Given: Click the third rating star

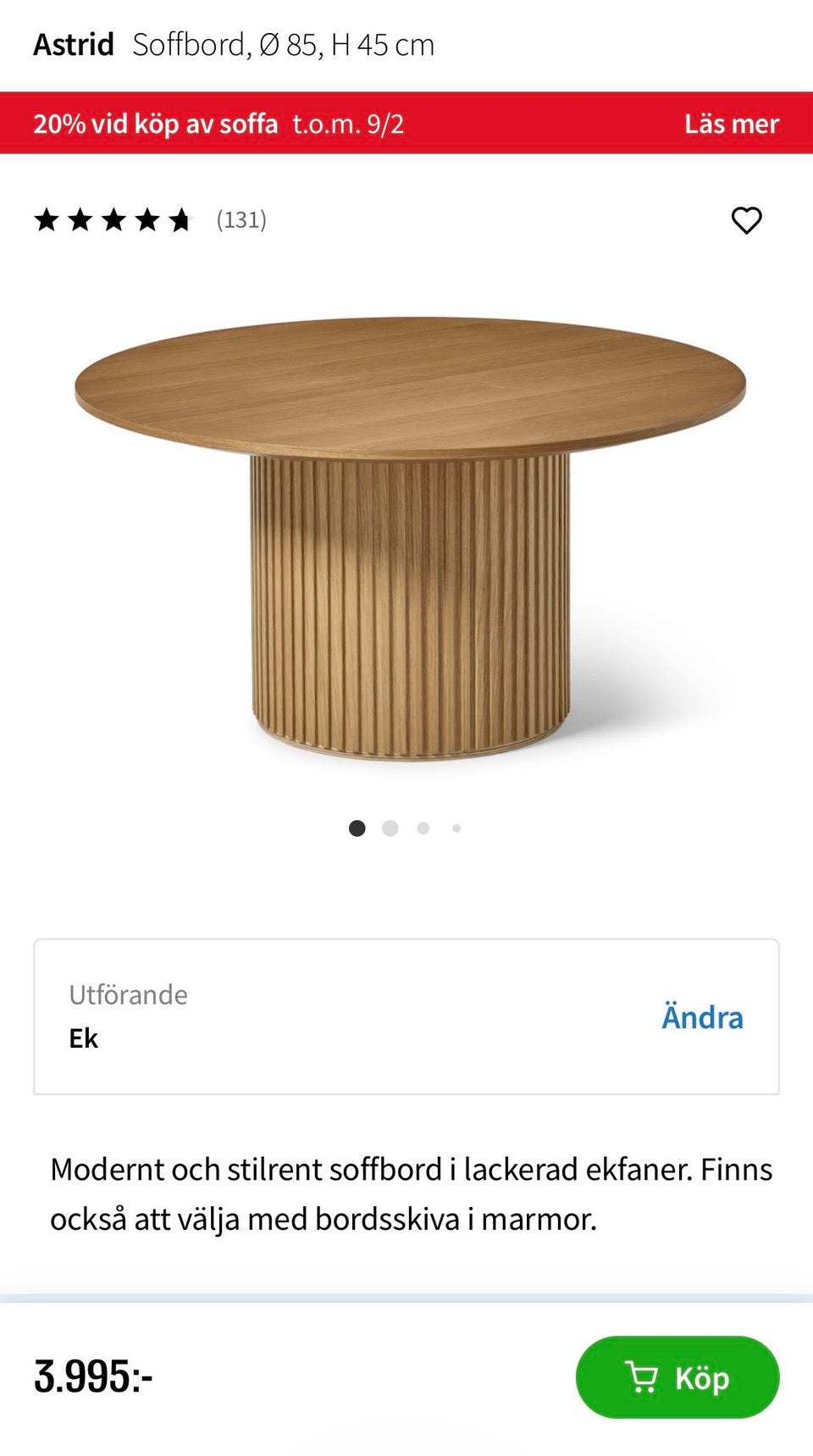Looking at the screenshot, I should (114, 221).
